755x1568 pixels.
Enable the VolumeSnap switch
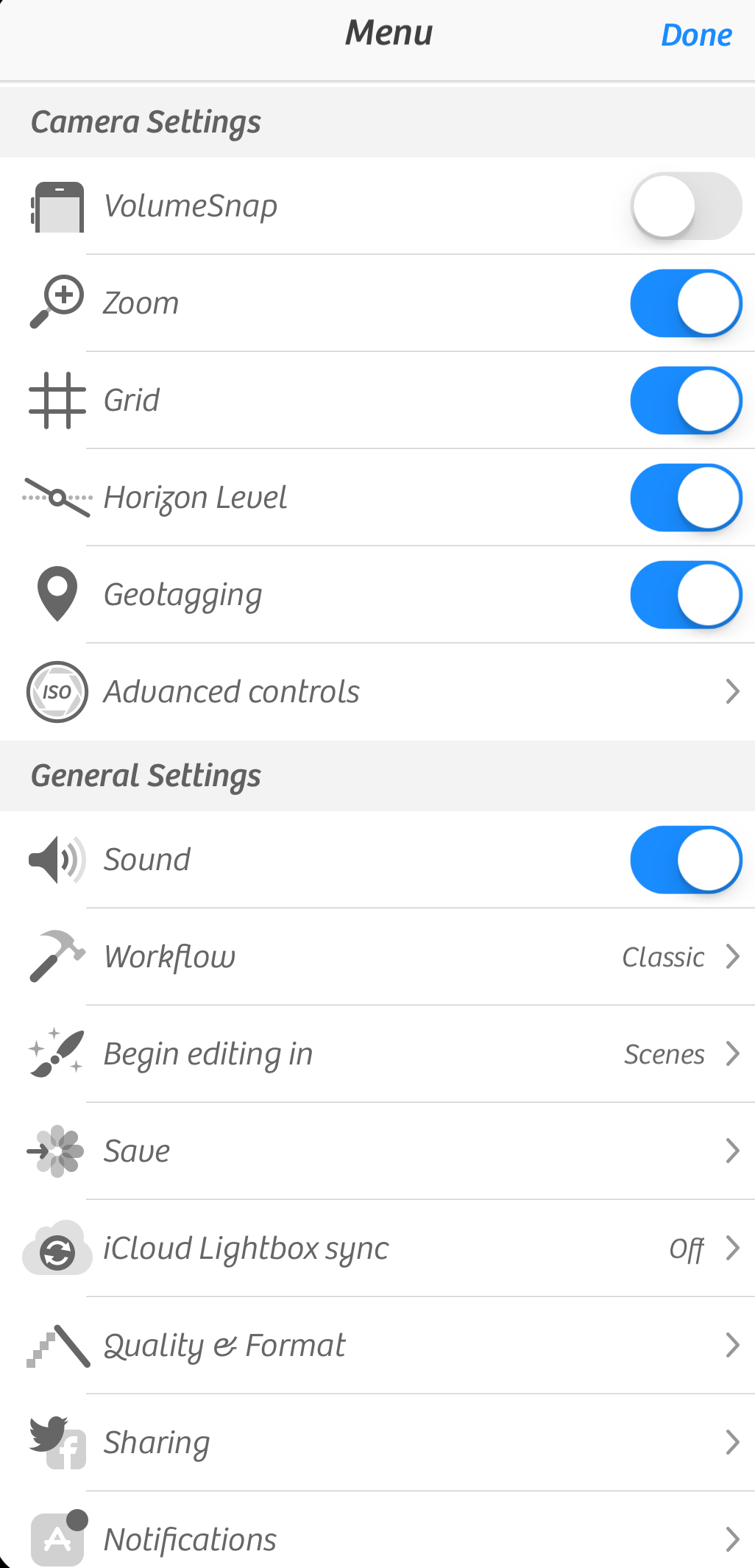[686, 206]
